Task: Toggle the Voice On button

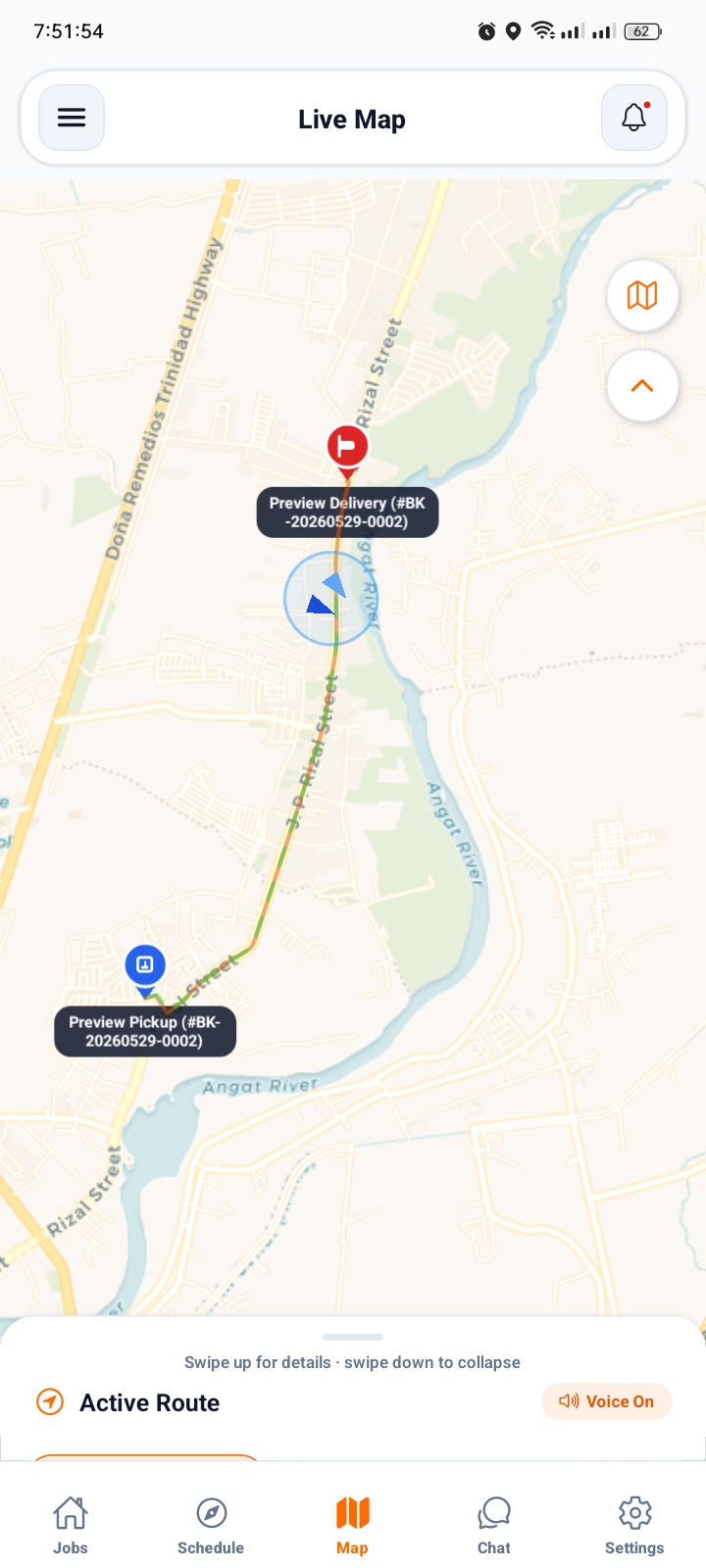Action: point(606,1401)
